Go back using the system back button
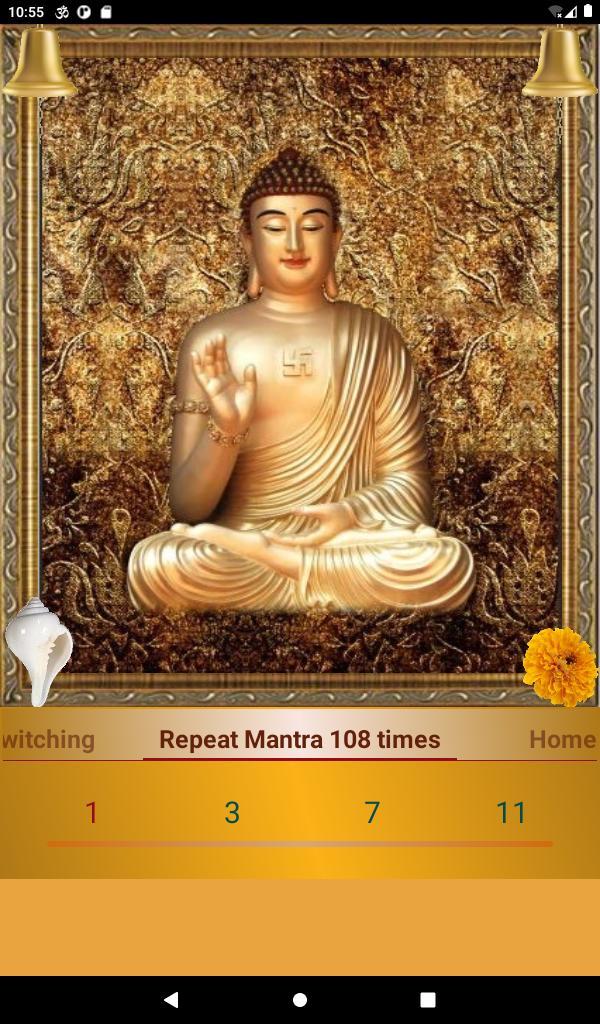The width and height of the screenshot is (600, 1024). (x=171, y=999)
